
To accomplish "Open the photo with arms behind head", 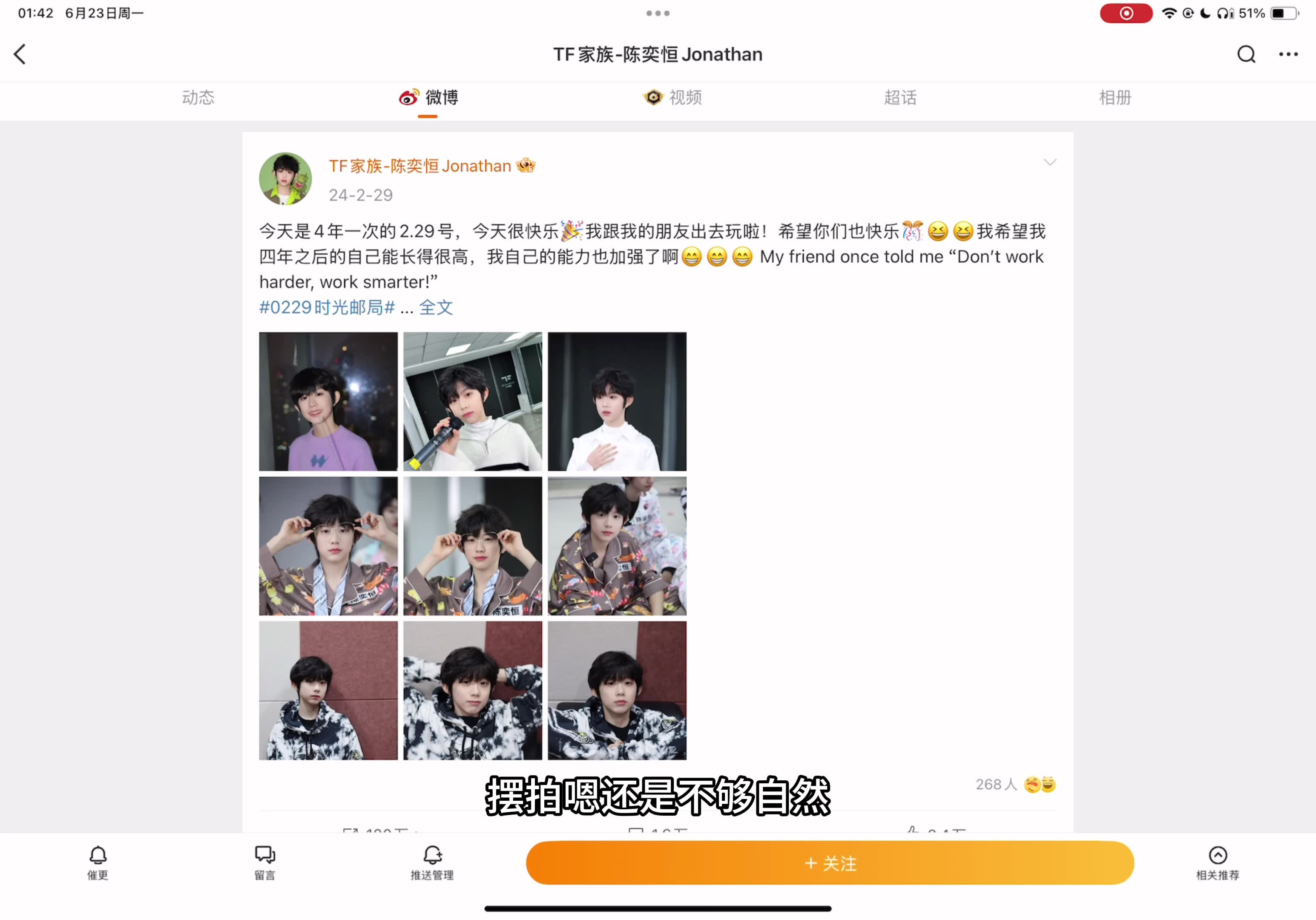I will click(x=472, y=690).
